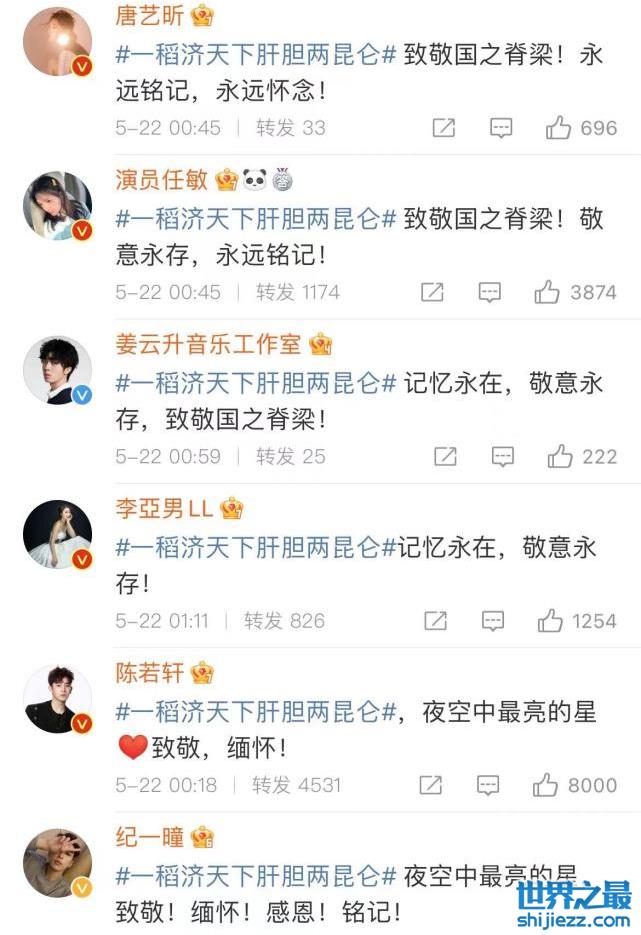Like 李亞男LL's comment

(x=550, y=621)
